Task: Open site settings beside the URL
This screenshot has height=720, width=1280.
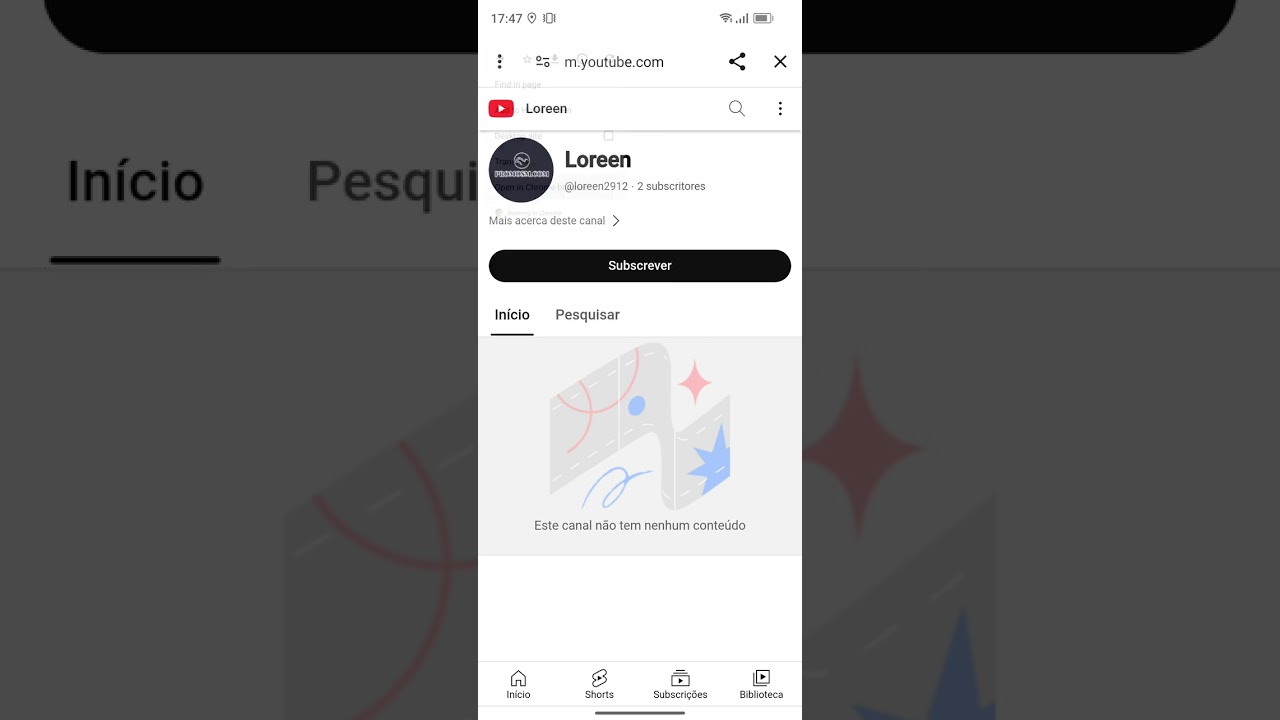Action: pyautogui.click(x=543, y=62)
